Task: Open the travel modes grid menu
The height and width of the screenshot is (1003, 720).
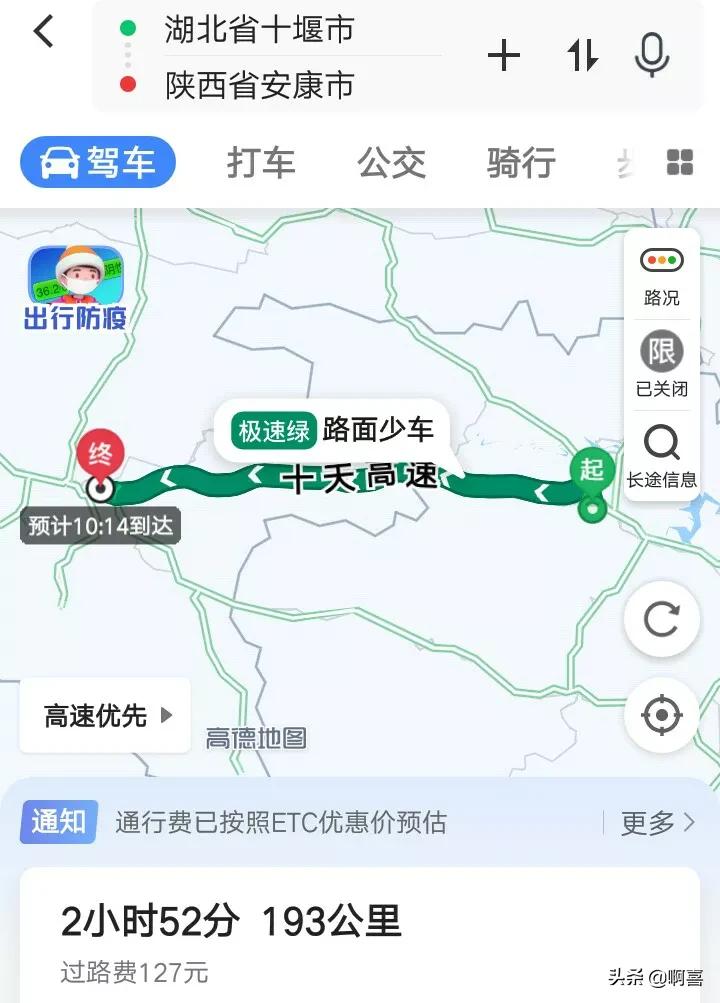Action: (x=680, y=163)
